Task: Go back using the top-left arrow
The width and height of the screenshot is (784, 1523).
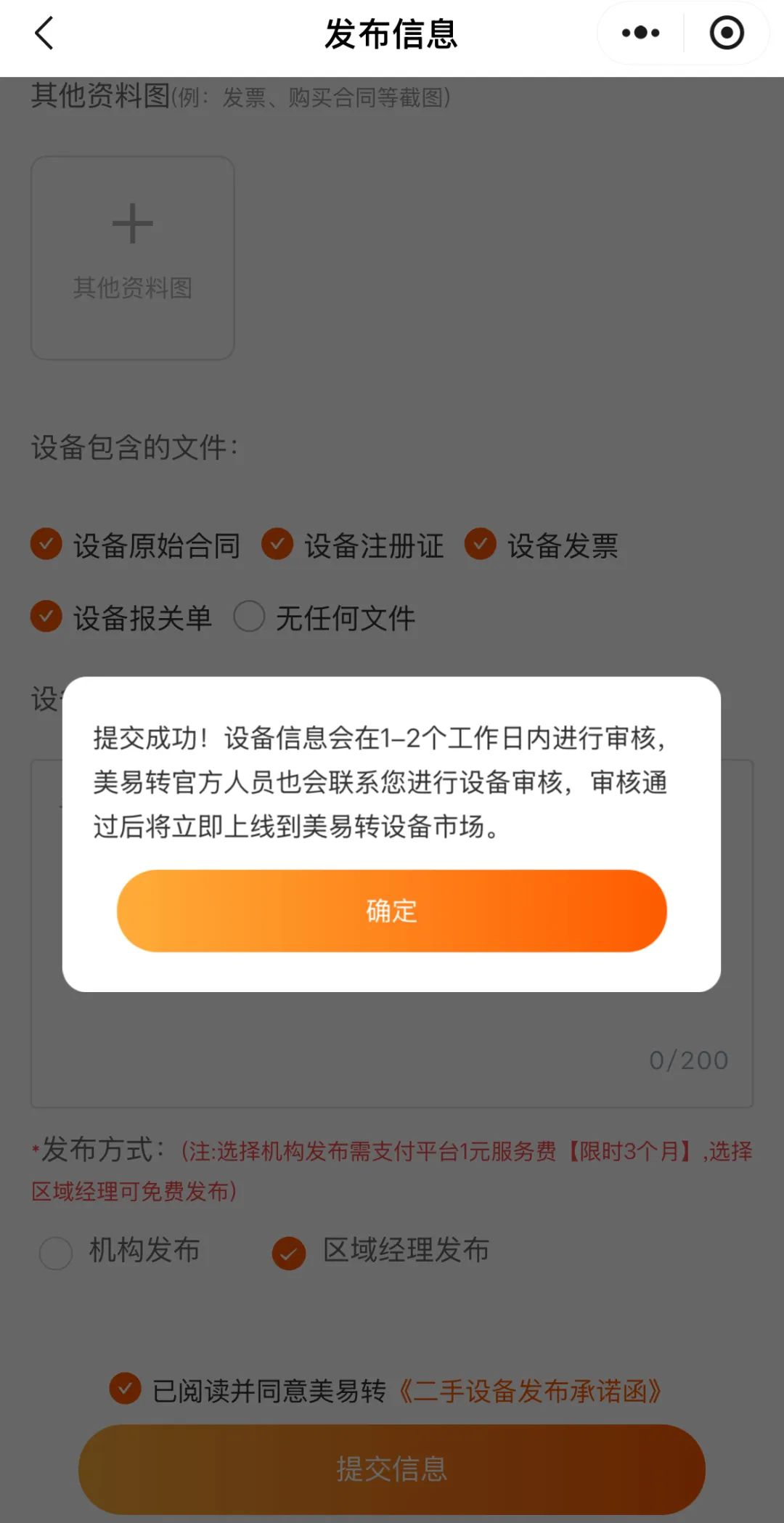Action: pos(45,33)
